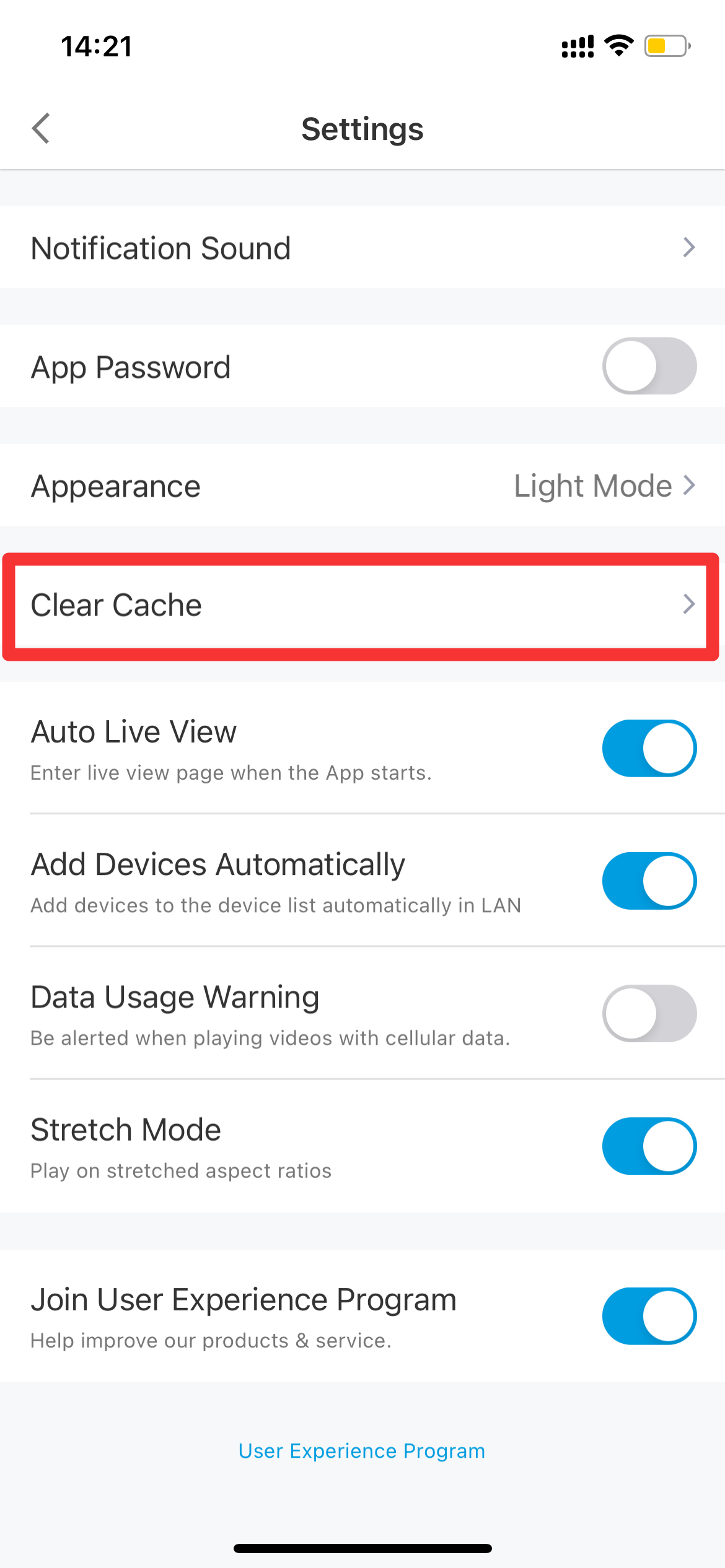Open the User Experience Program link
This screenshot has height=1568, width=725.
click(362, 1451)
